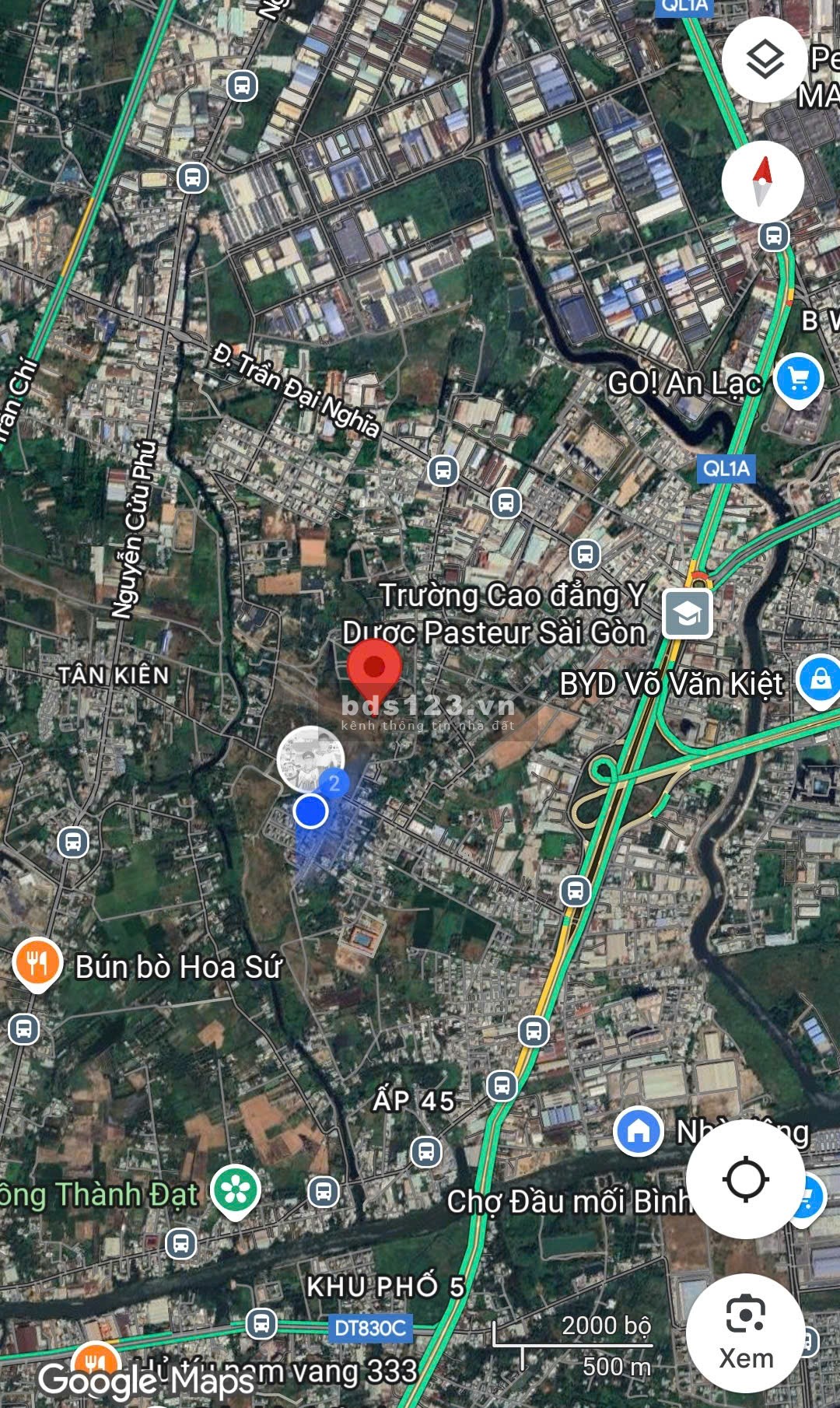
Task: Tap the compass to reset map orientation
Action: click(762, 181)
